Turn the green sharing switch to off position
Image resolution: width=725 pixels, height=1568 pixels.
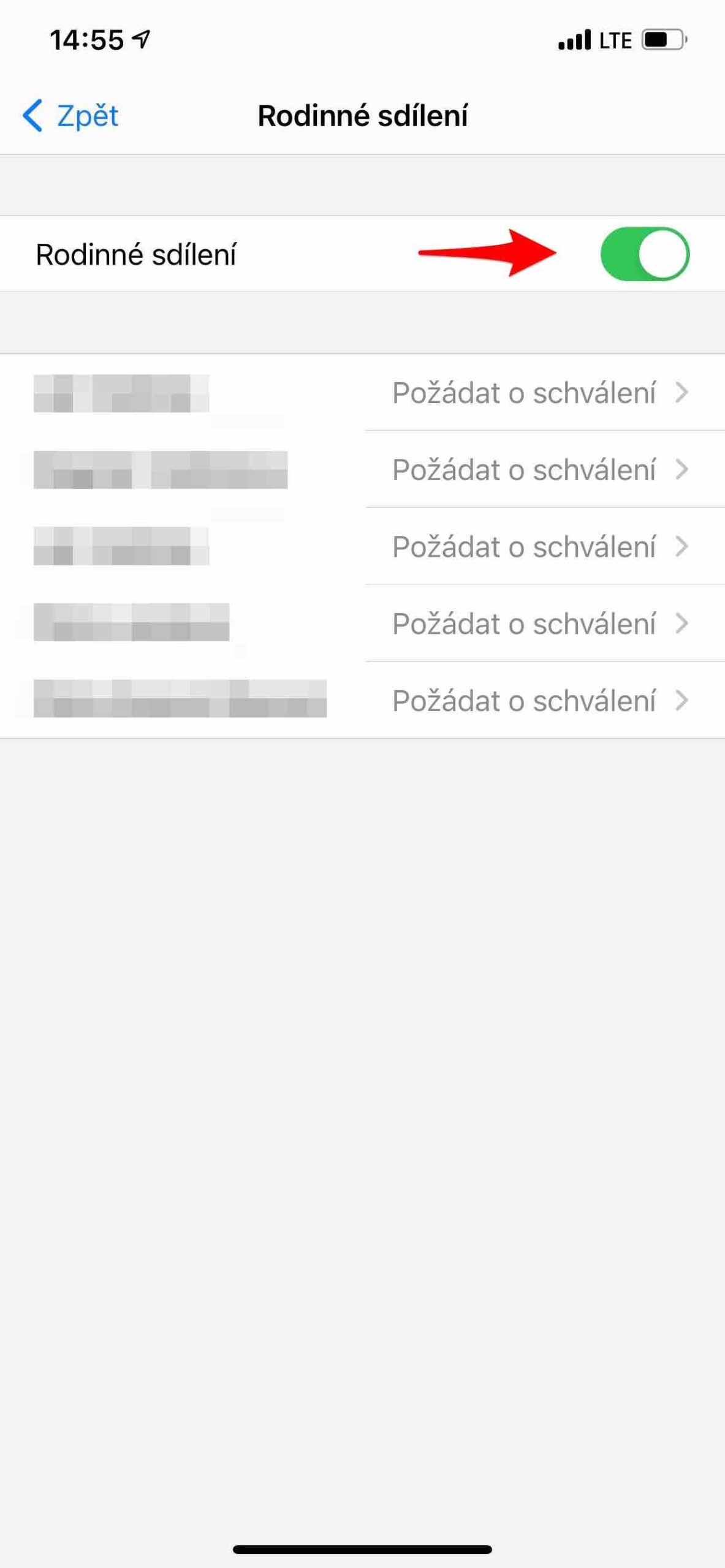click(647, 254)
